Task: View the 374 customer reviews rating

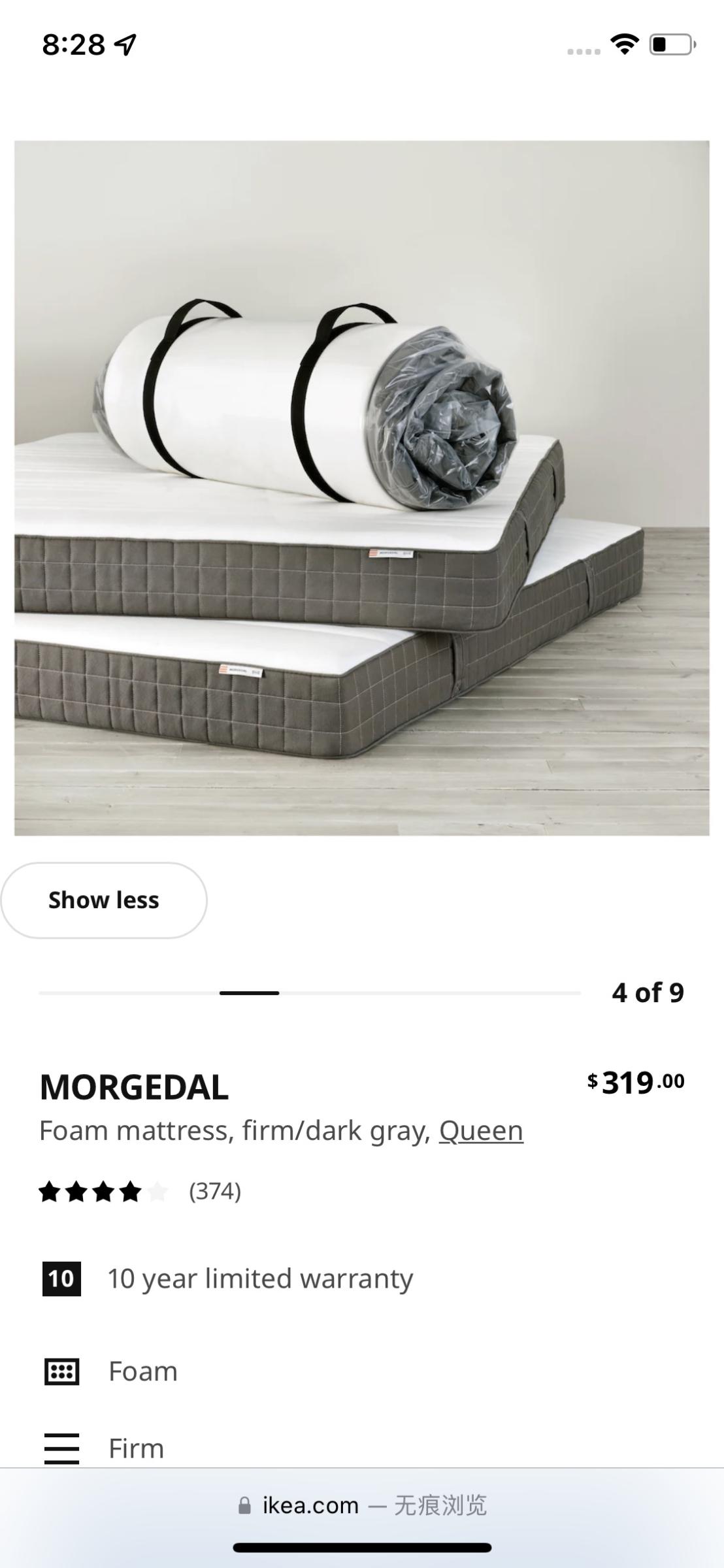Action: coord(140,1192)
